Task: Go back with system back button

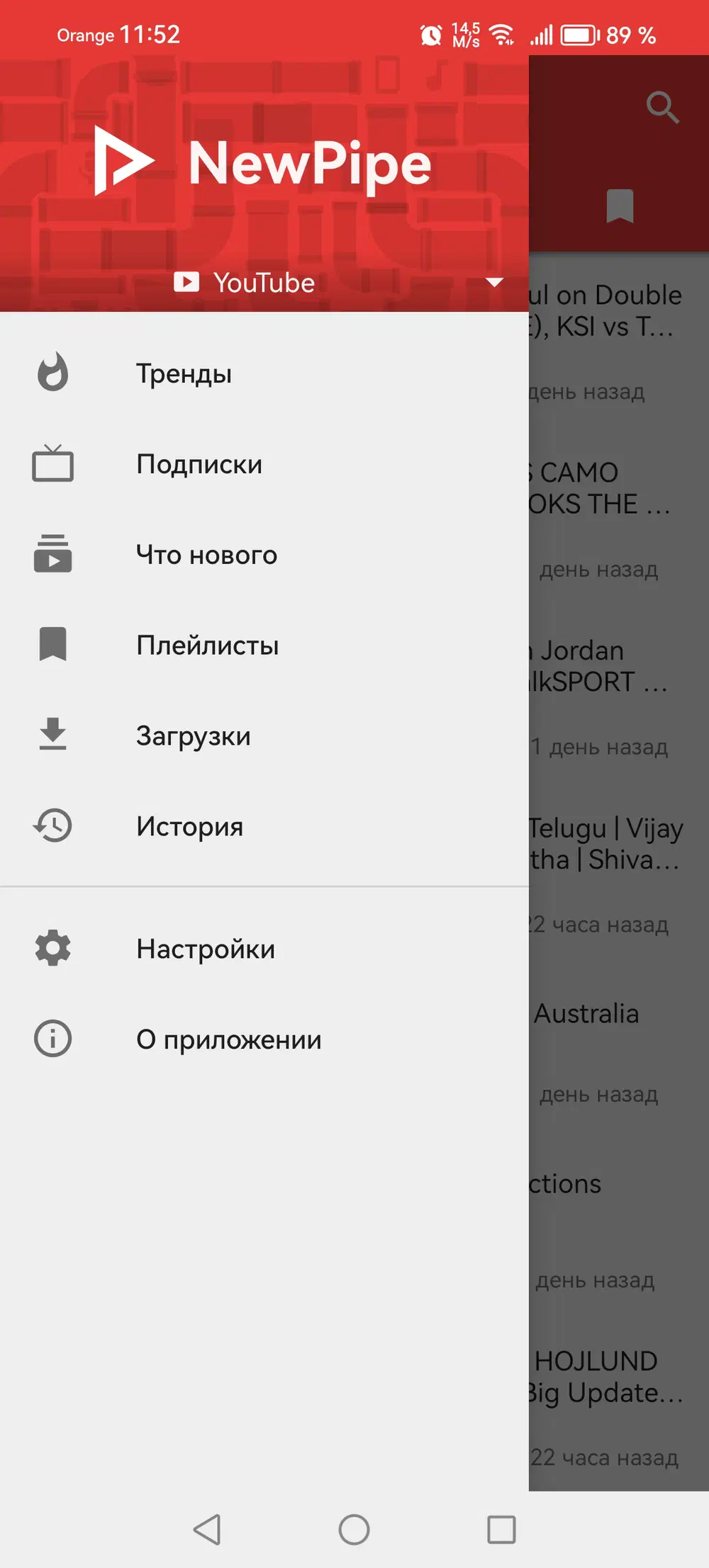Action: (207, 1529)
